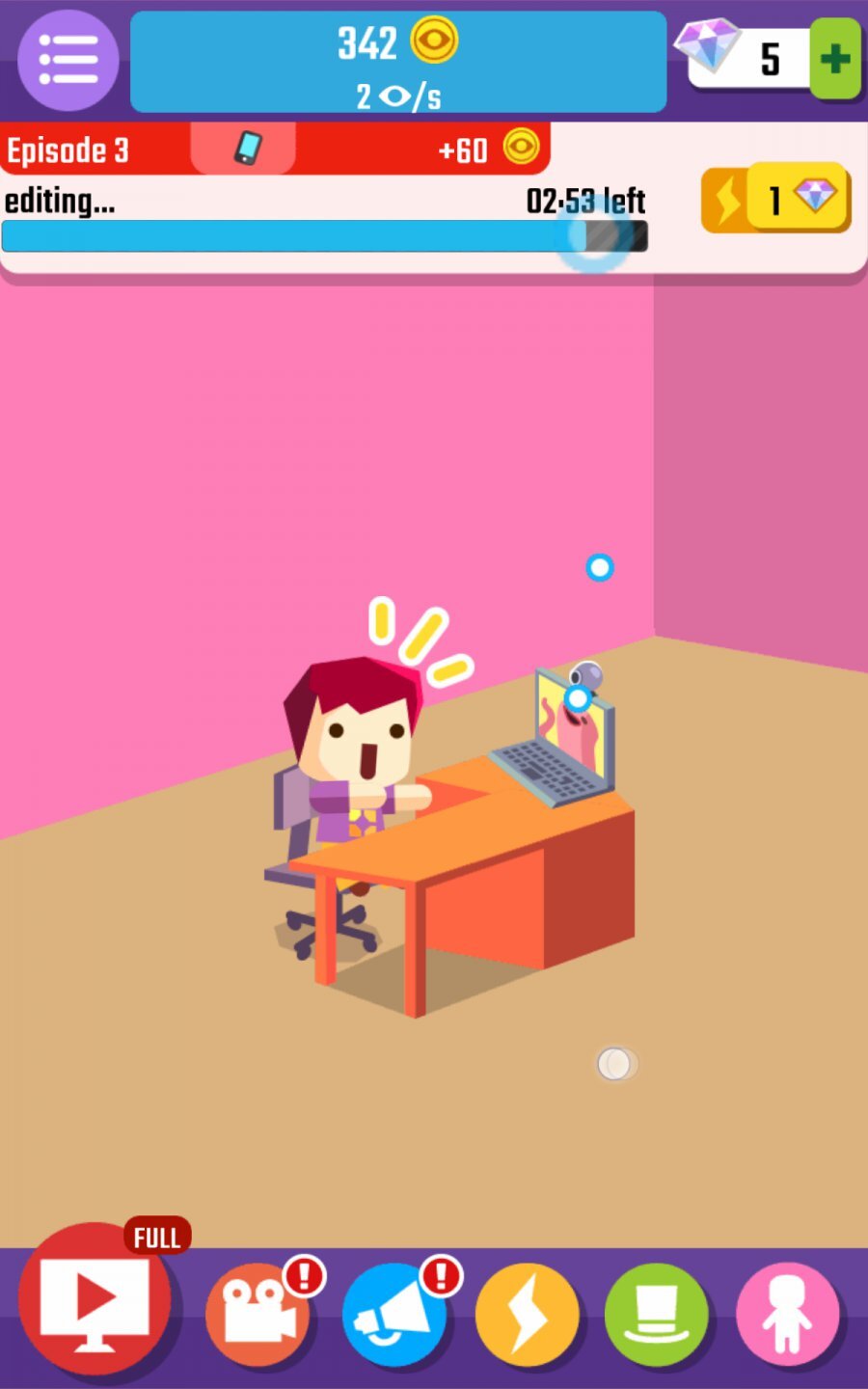This screenshot has width=868, height=1389.
Task: Open the hamburger menu
Action: pyautogui.click(x=68, y=60)
